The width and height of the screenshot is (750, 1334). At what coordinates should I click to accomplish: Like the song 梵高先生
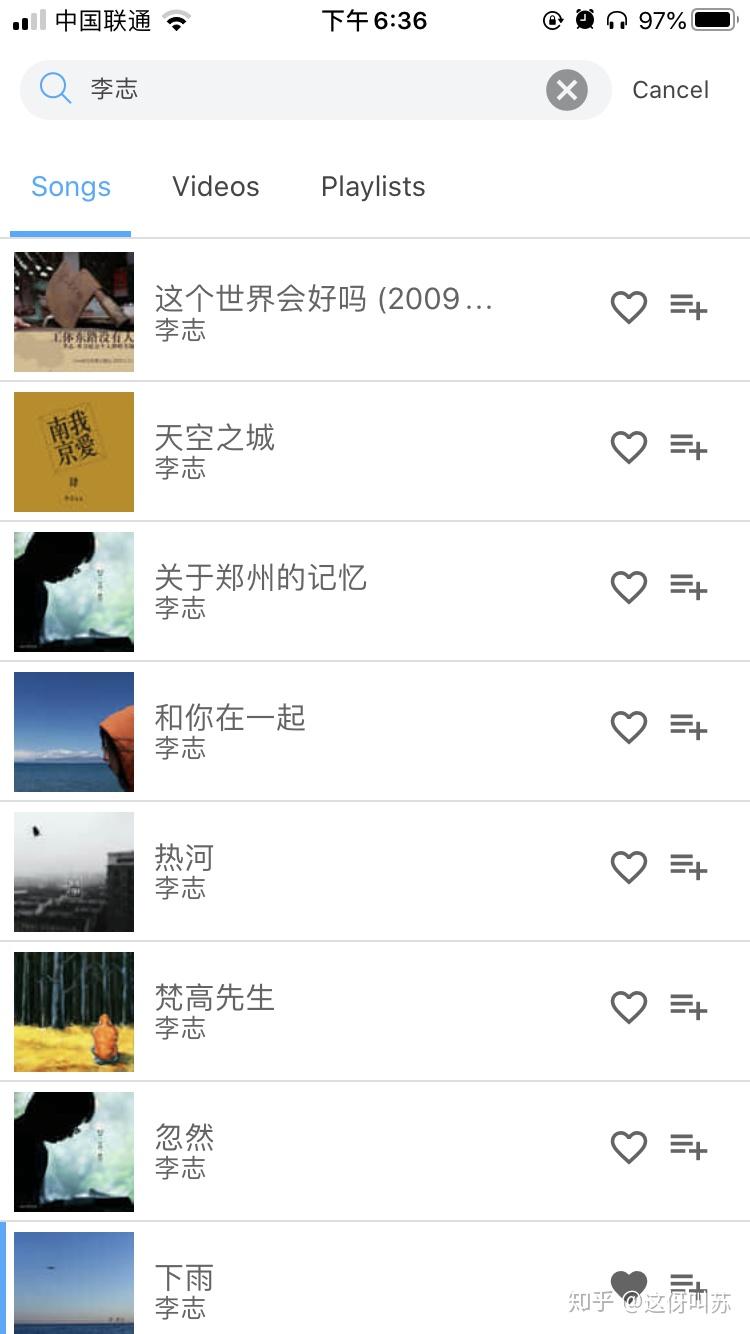point(629,1007)
